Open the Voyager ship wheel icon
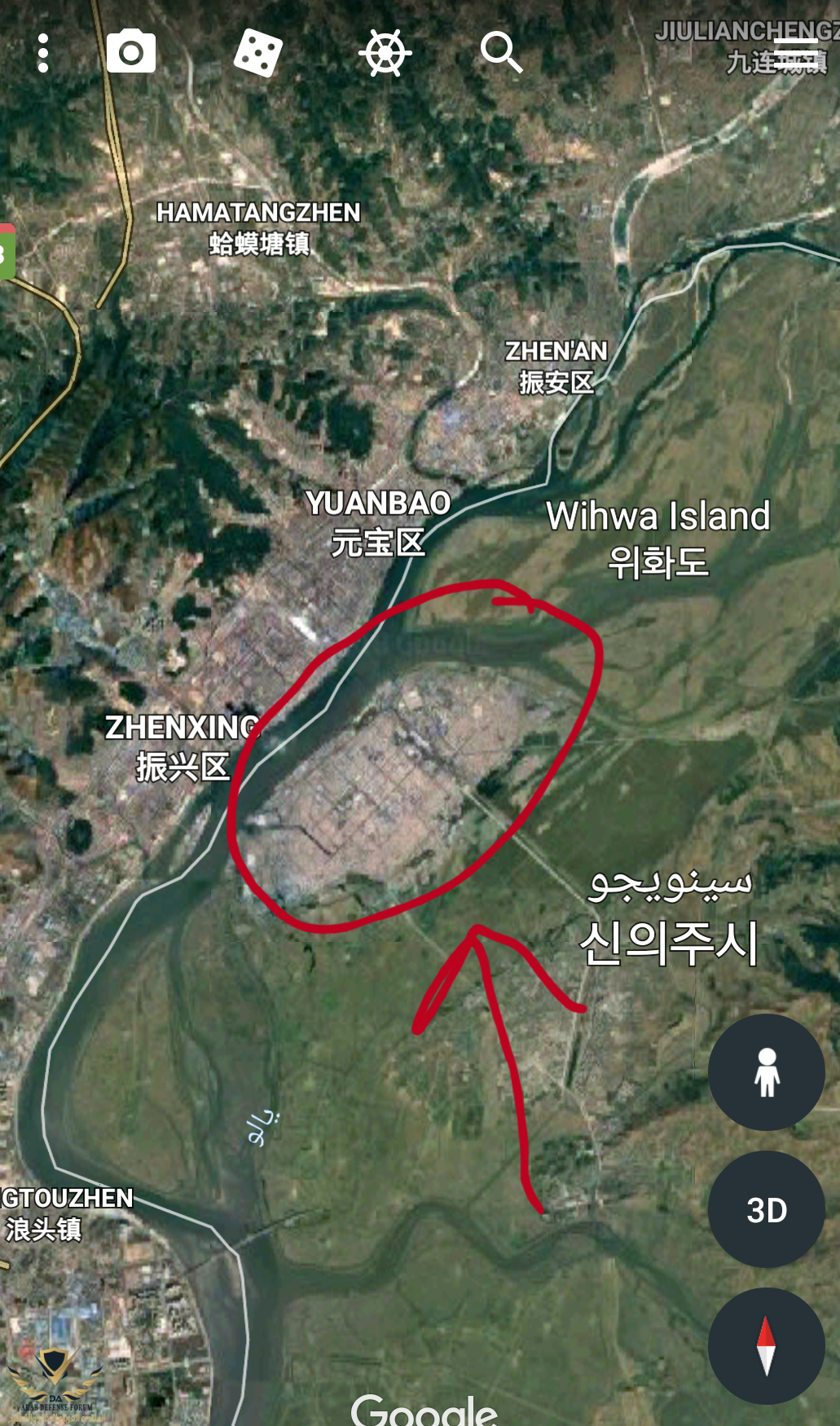This screenshot has height=1426, width=840. coord(385,53)
